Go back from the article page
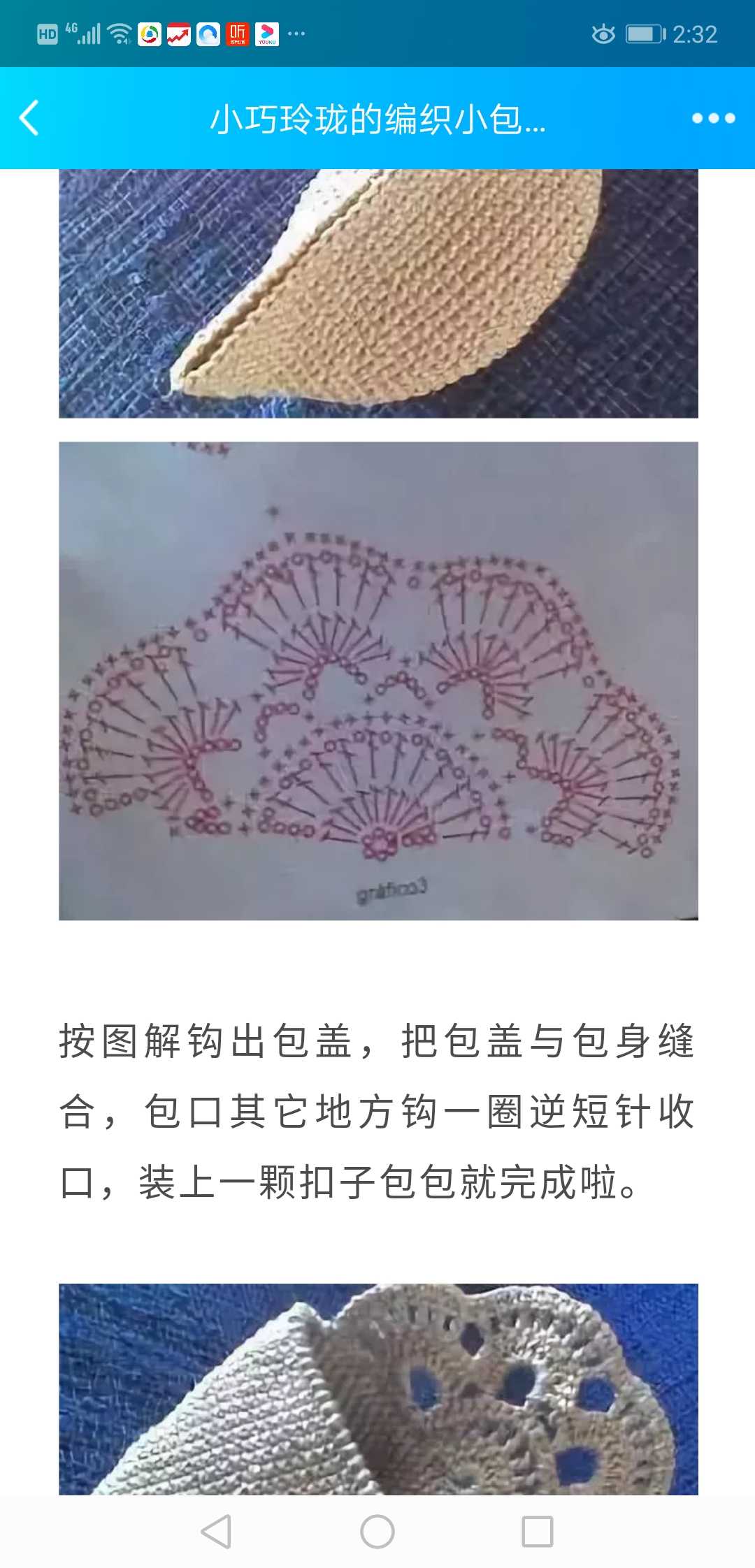Viewport: 755px width, 1568px height. pos(29,118)
